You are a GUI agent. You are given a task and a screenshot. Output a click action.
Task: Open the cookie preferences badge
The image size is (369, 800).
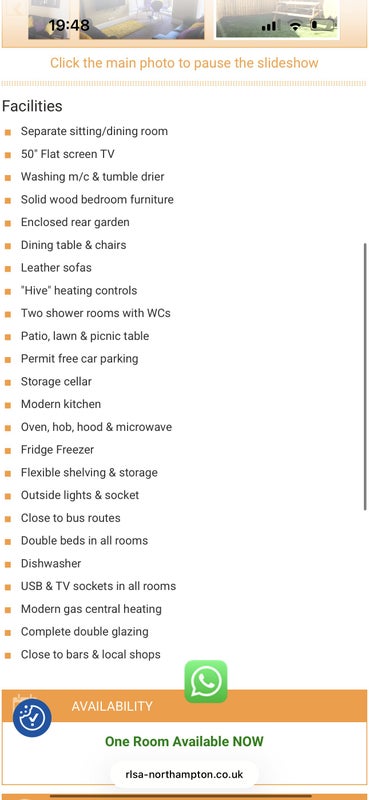click(32, 718)
